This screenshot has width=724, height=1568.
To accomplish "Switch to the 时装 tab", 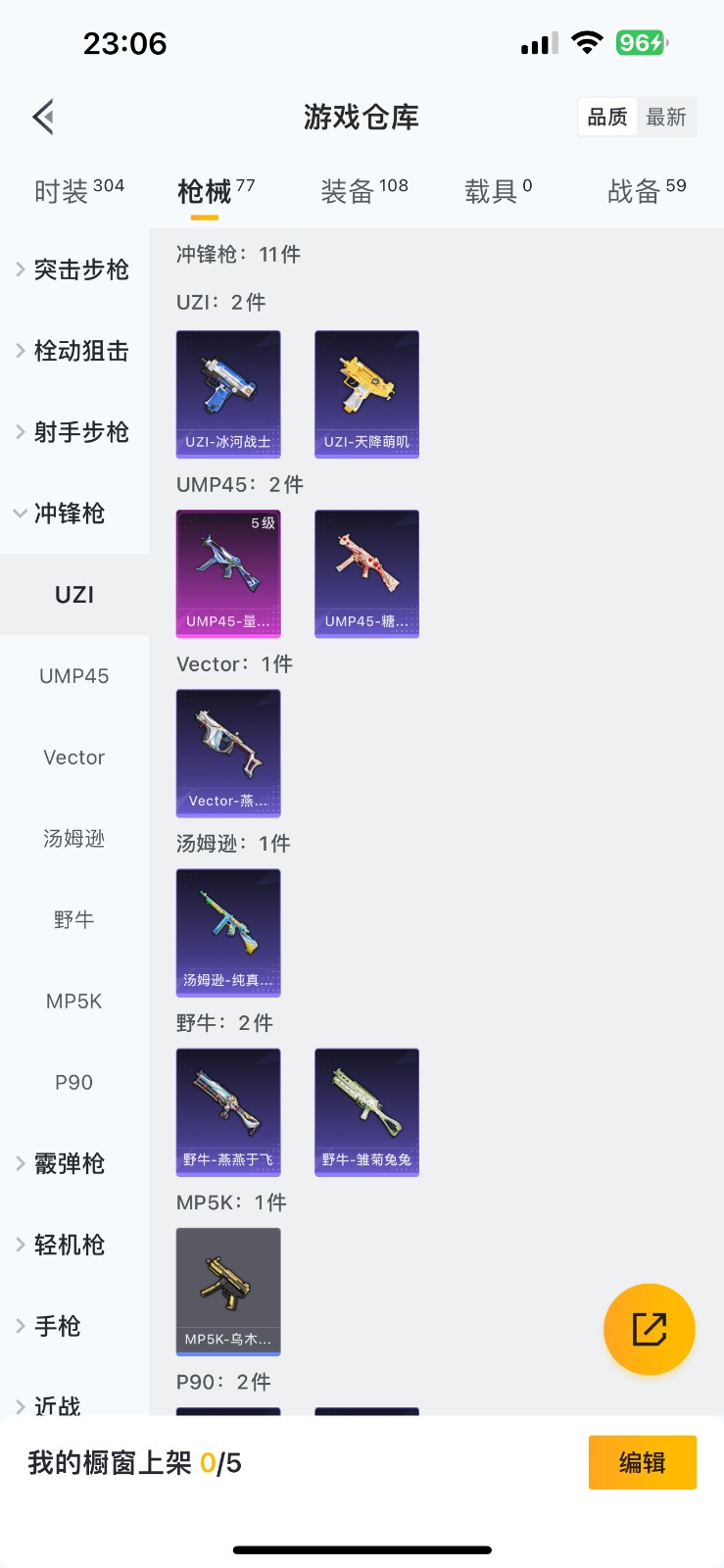I will [78, 190].
